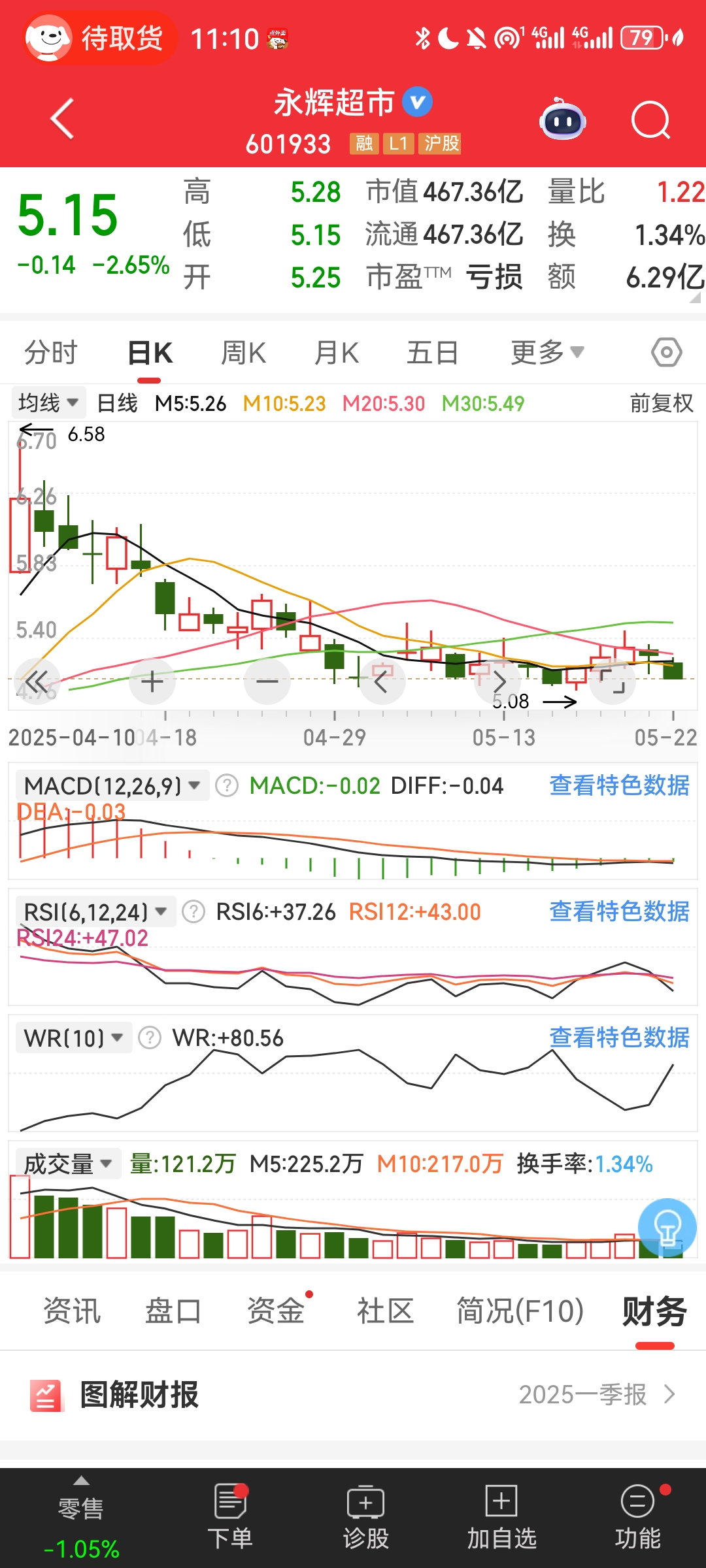Zoom in the K-line chart with plus
Viewport: 706px width, 1568px height.
tap(152, 681)
